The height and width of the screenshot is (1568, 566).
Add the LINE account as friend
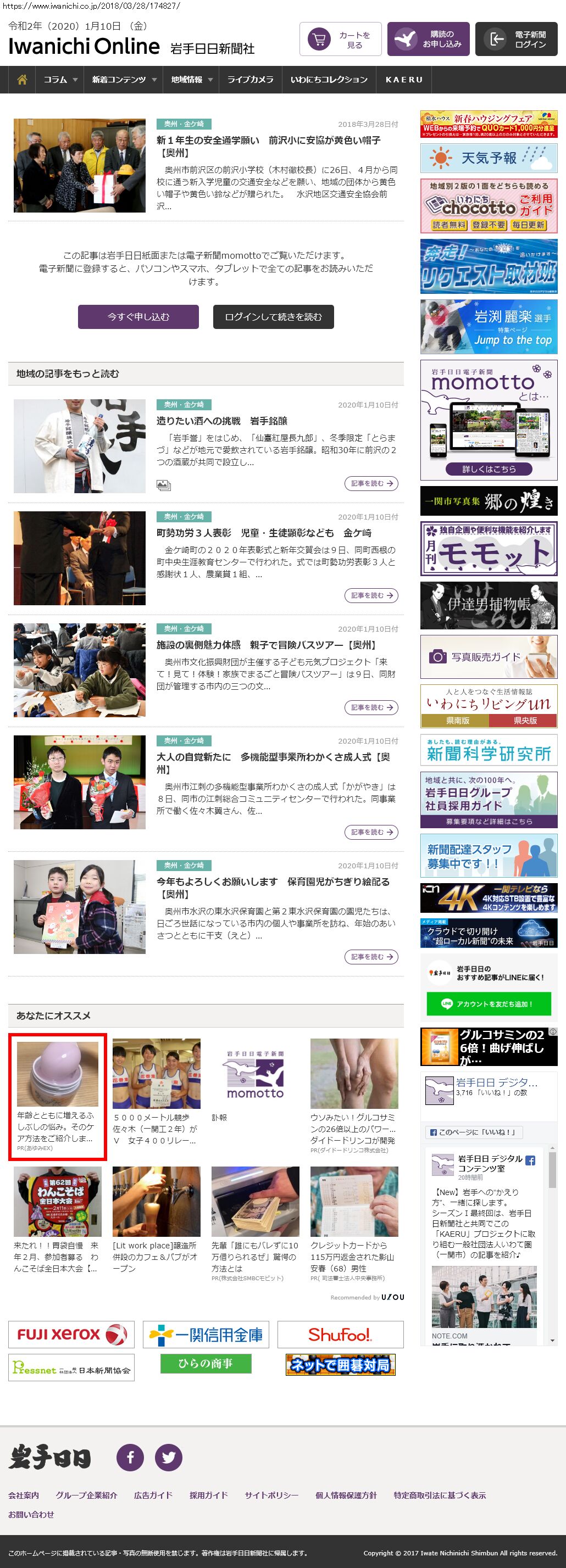tap(489, 1004)
